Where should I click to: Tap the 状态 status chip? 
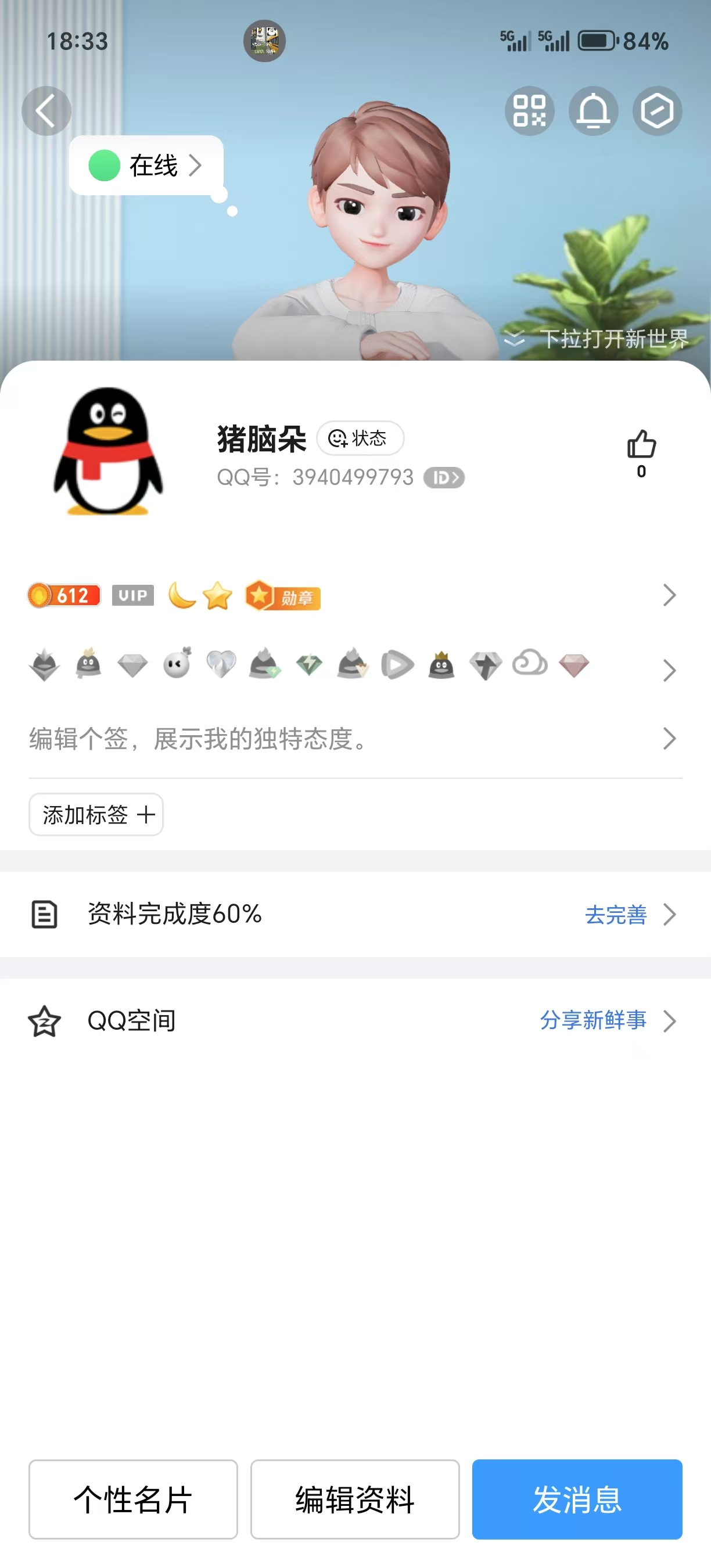click(360, 438)
